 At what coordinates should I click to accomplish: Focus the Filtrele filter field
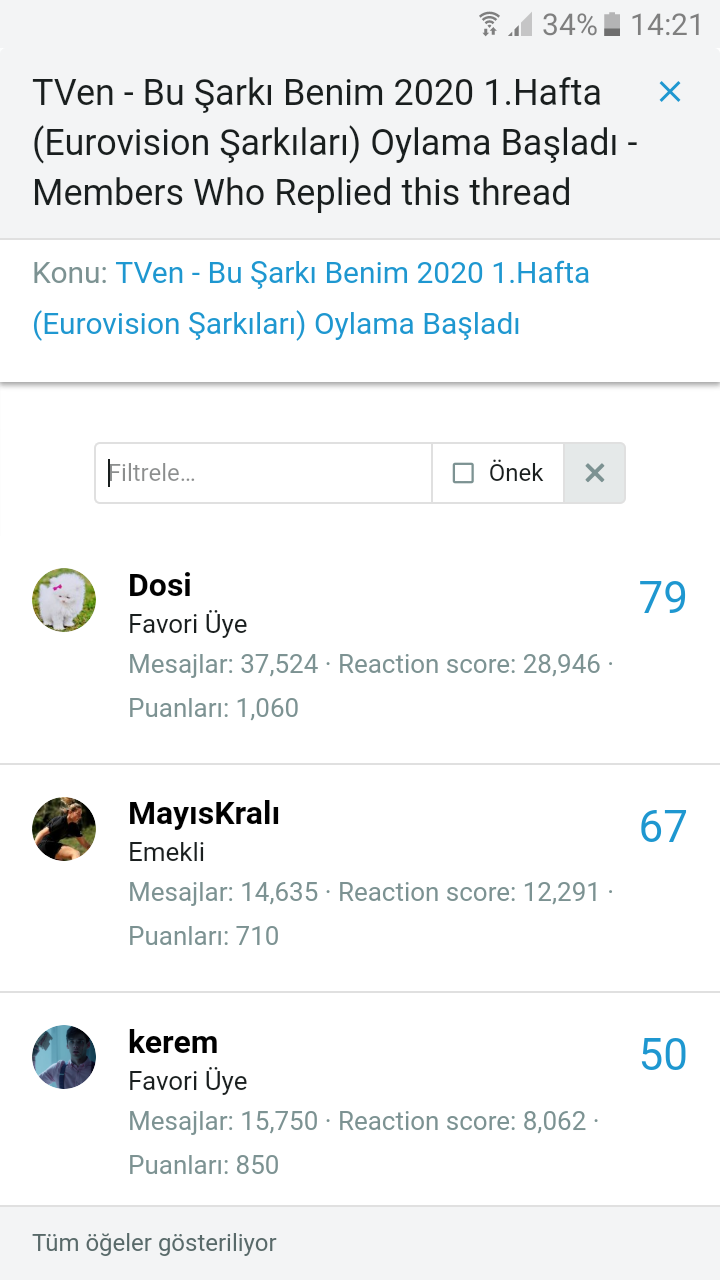265,473
